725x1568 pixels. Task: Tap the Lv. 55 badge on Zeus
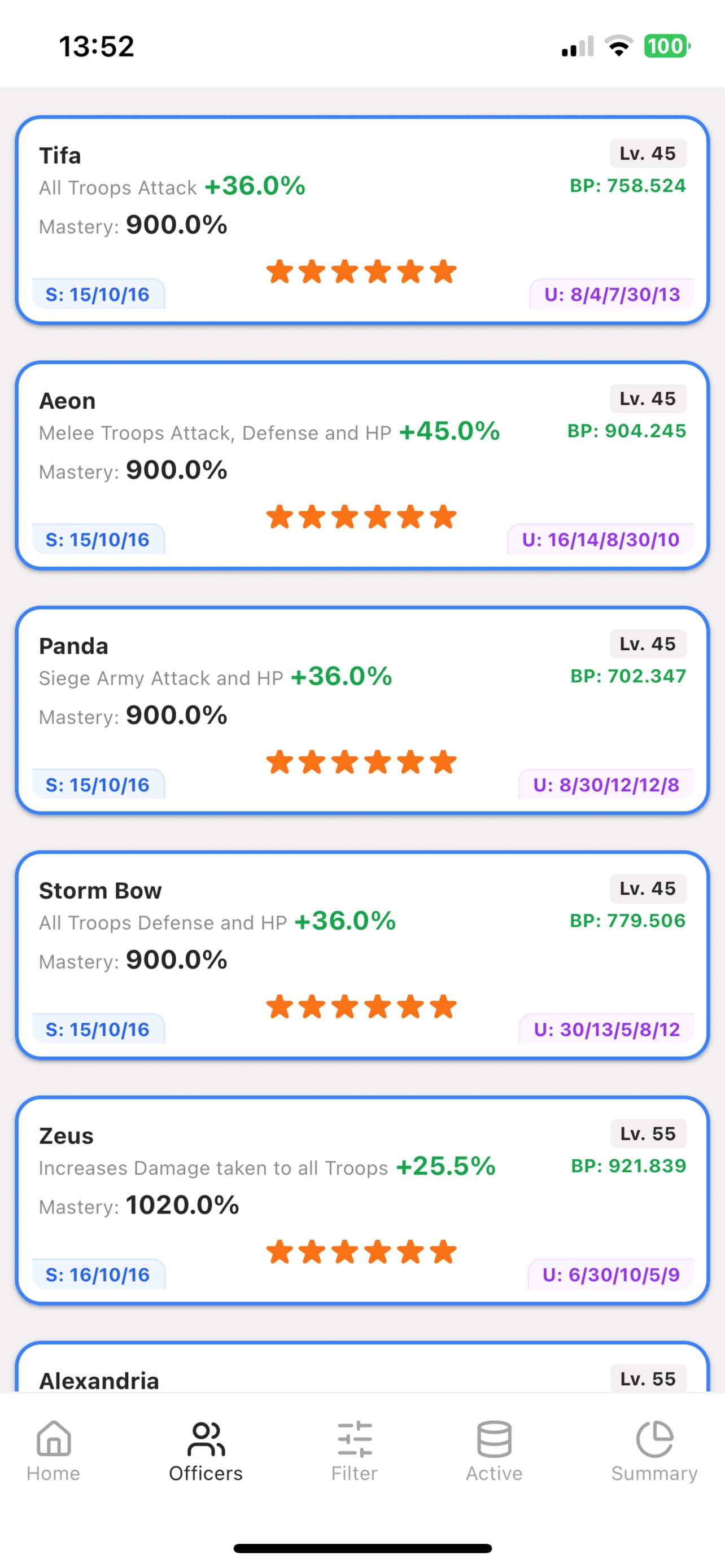tap(648, 1133)
